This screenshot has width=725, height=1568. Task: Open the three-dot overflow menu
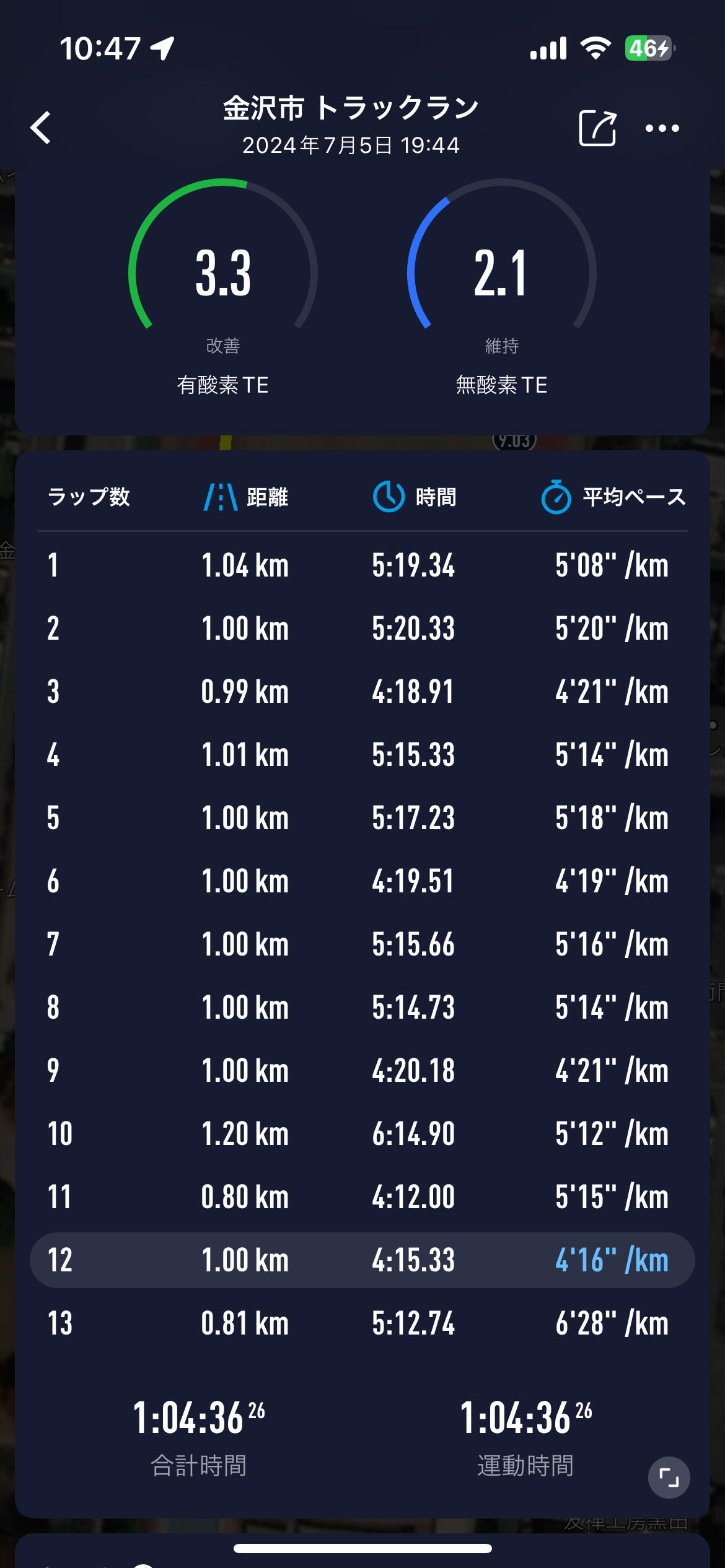[x=662, y=128]
